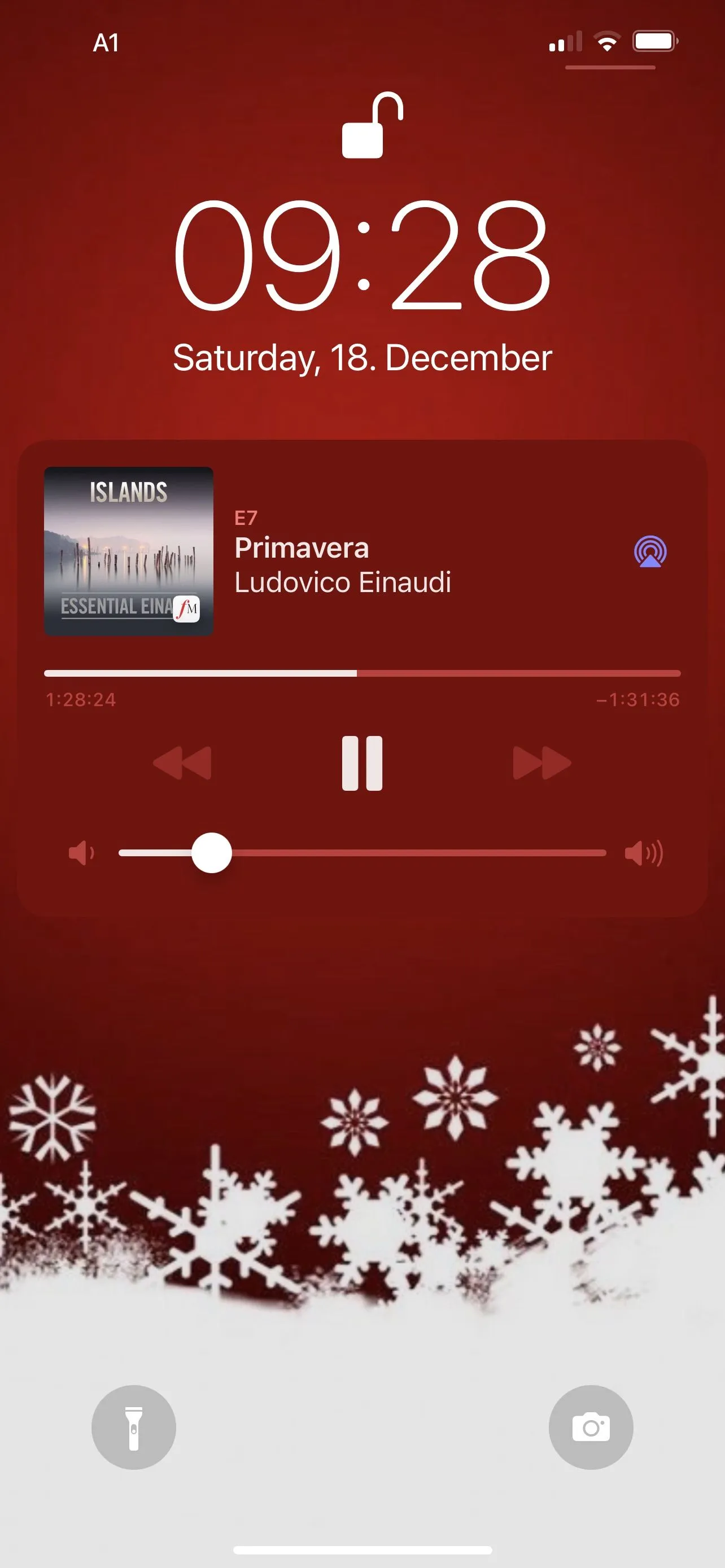This screenshot has width=725, height=1568.
Task: Skip back to the previous track
Action: tap(182, 763)
